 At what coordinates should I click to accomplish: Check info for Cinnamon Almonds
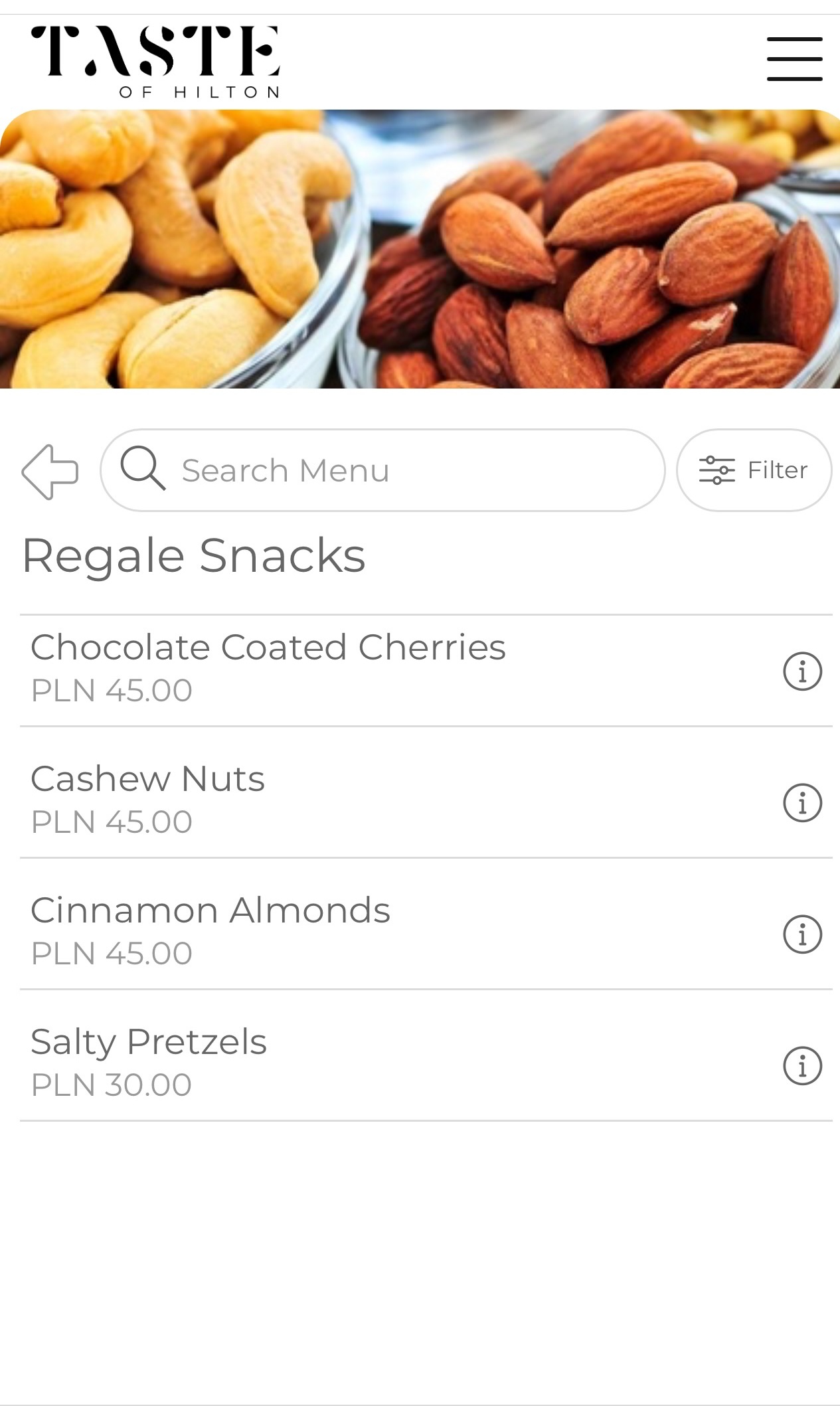(x=802, y=934)
